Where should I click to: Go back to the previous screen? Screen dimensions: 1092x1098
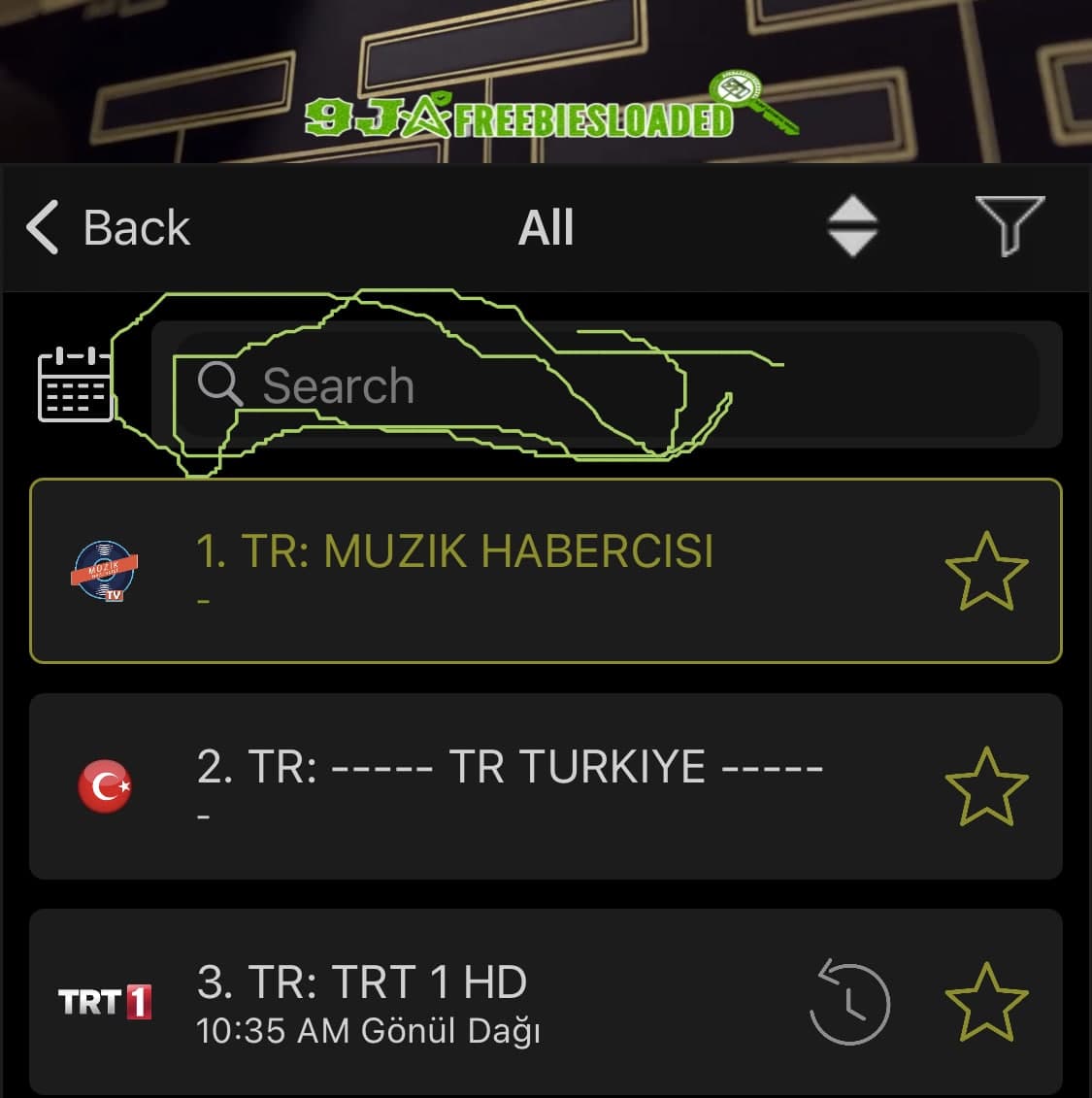[x=108, y=228]
